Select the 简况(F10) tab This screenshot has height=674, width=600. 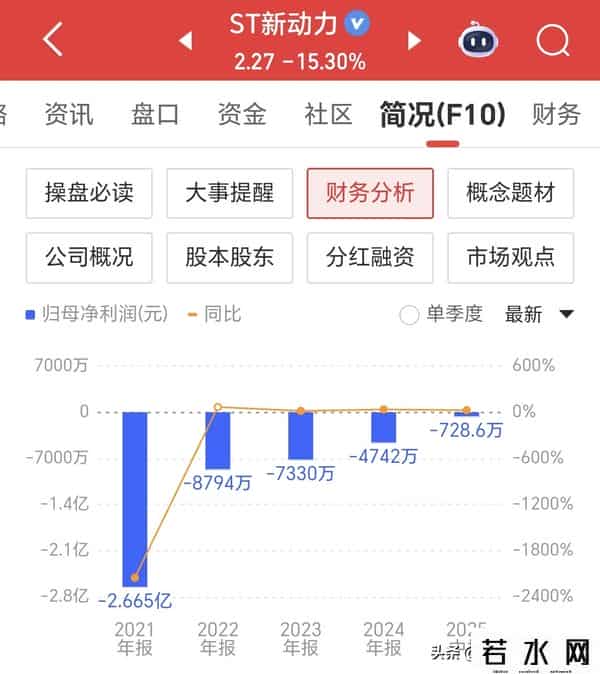point(442,114)
